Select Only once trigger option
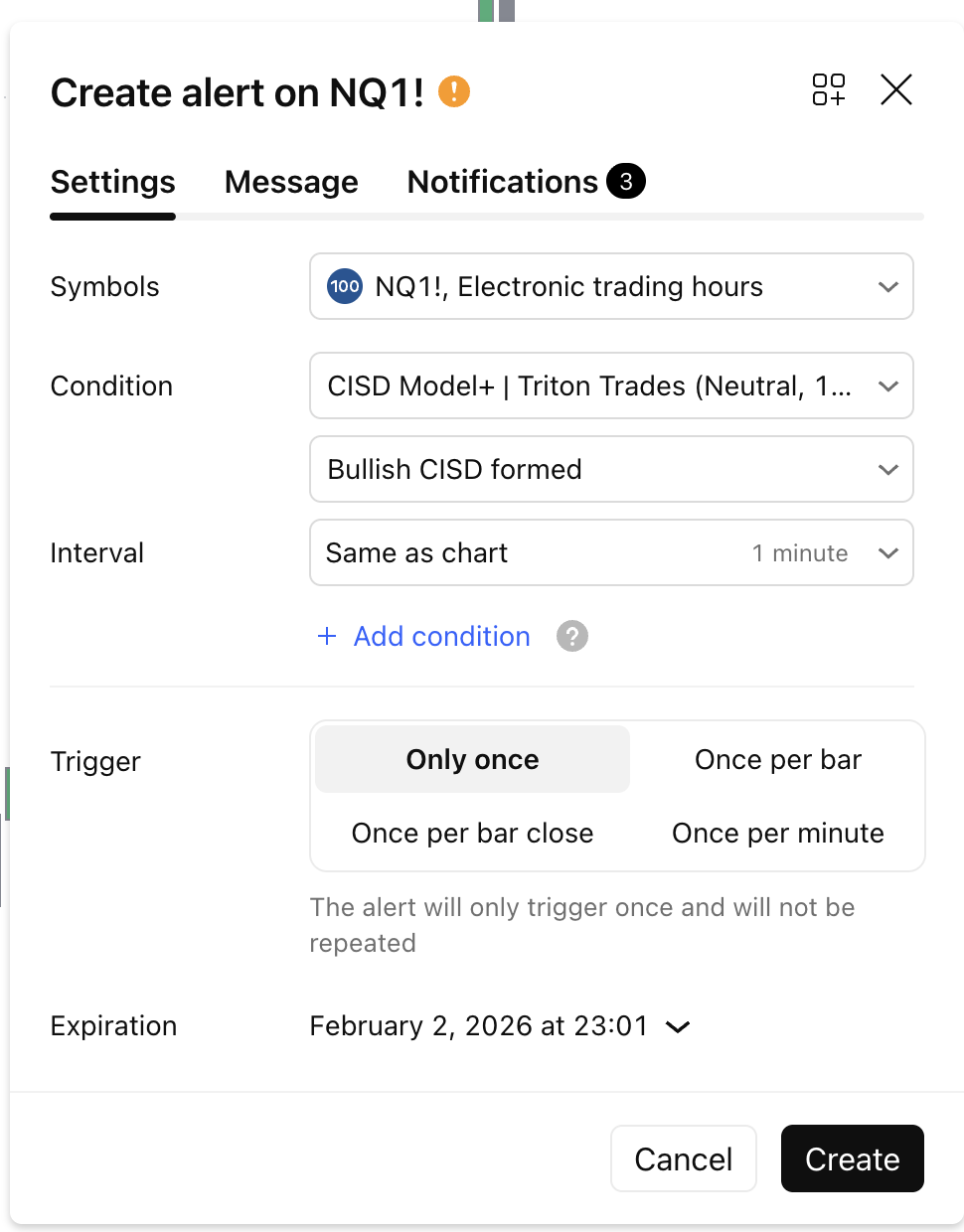The width and height of the screenshot is (964, 1232). pos(473,760)
